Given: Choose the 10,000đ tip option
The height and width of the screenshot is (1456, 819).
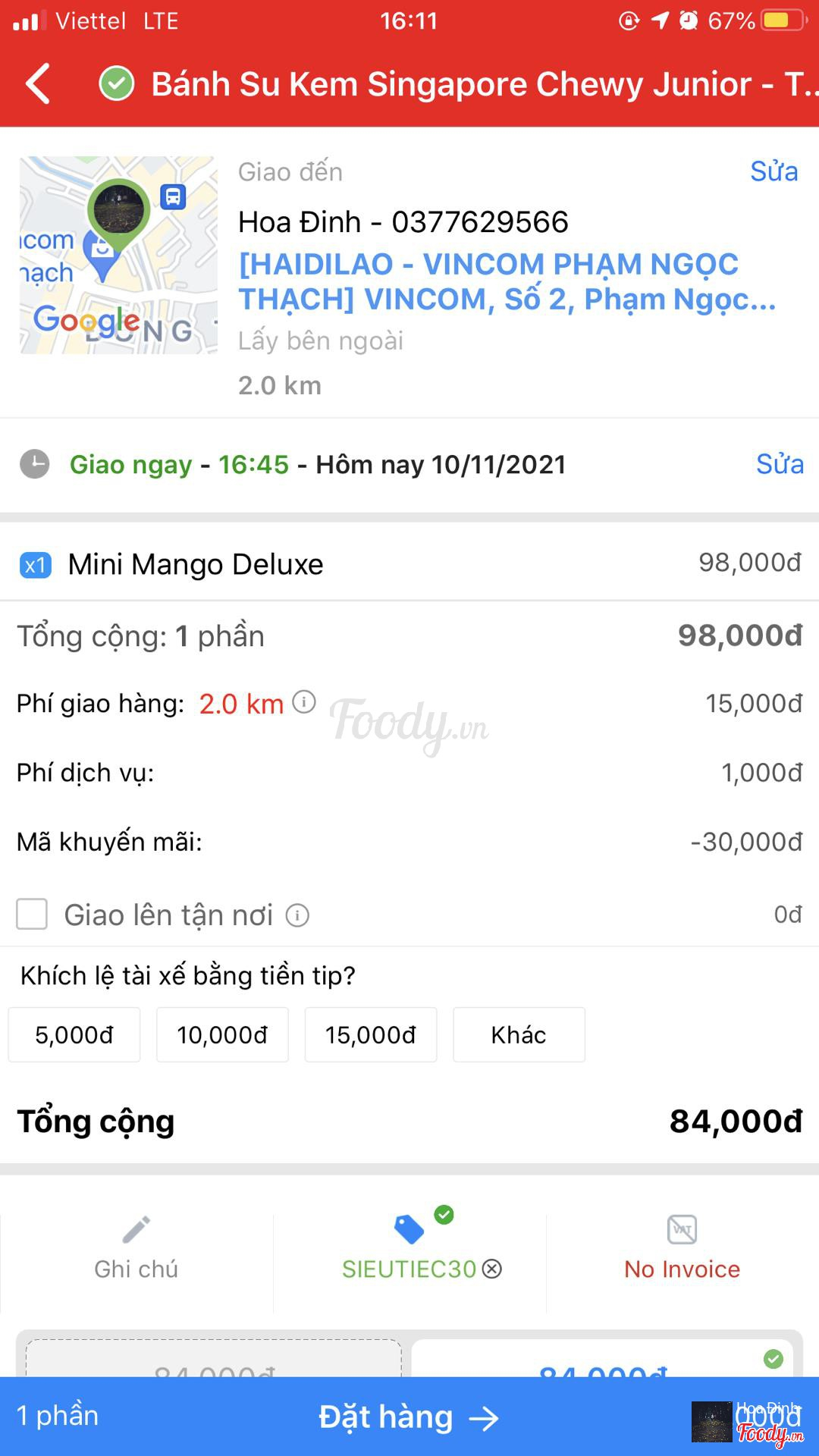Looking at the screenshot, I should click(222, 1034).
